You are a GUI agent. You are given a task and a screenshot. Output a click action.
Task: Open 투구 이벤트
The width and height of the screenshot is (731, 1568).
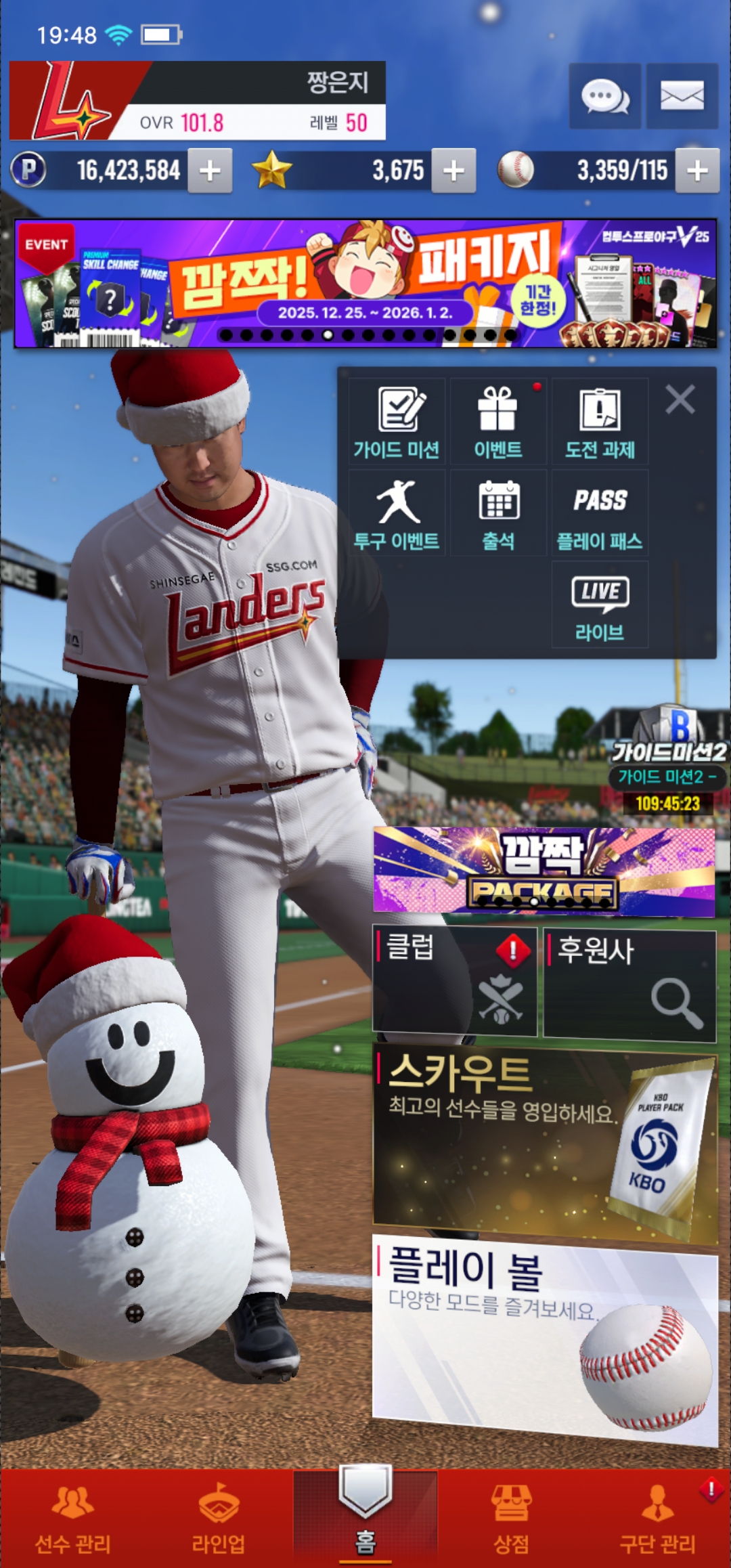tap(397, 513)
